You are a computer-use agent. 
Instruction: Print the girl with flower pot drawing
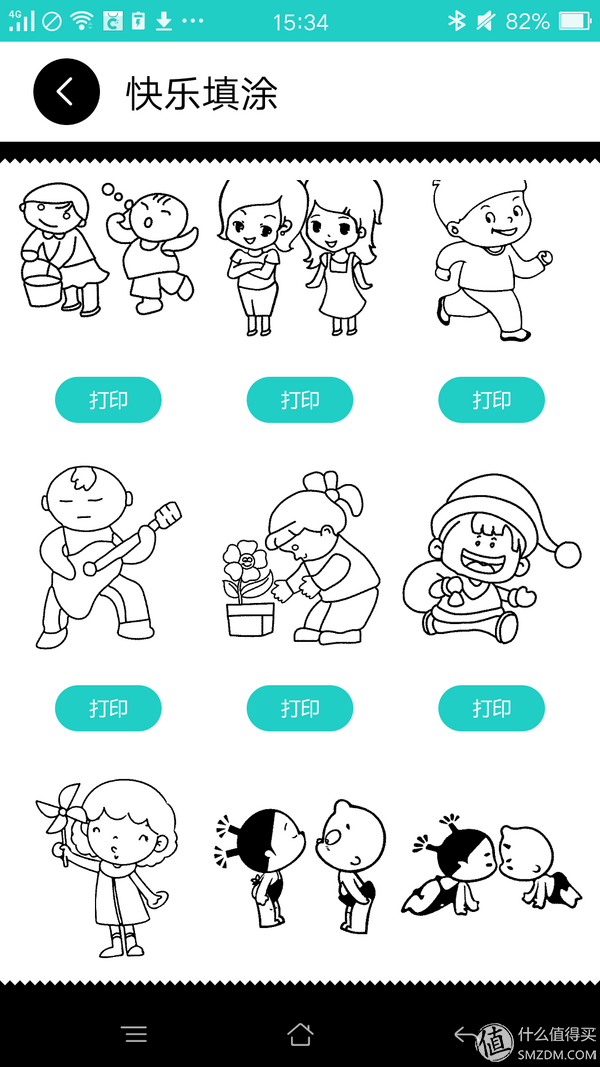coord(300,708)
